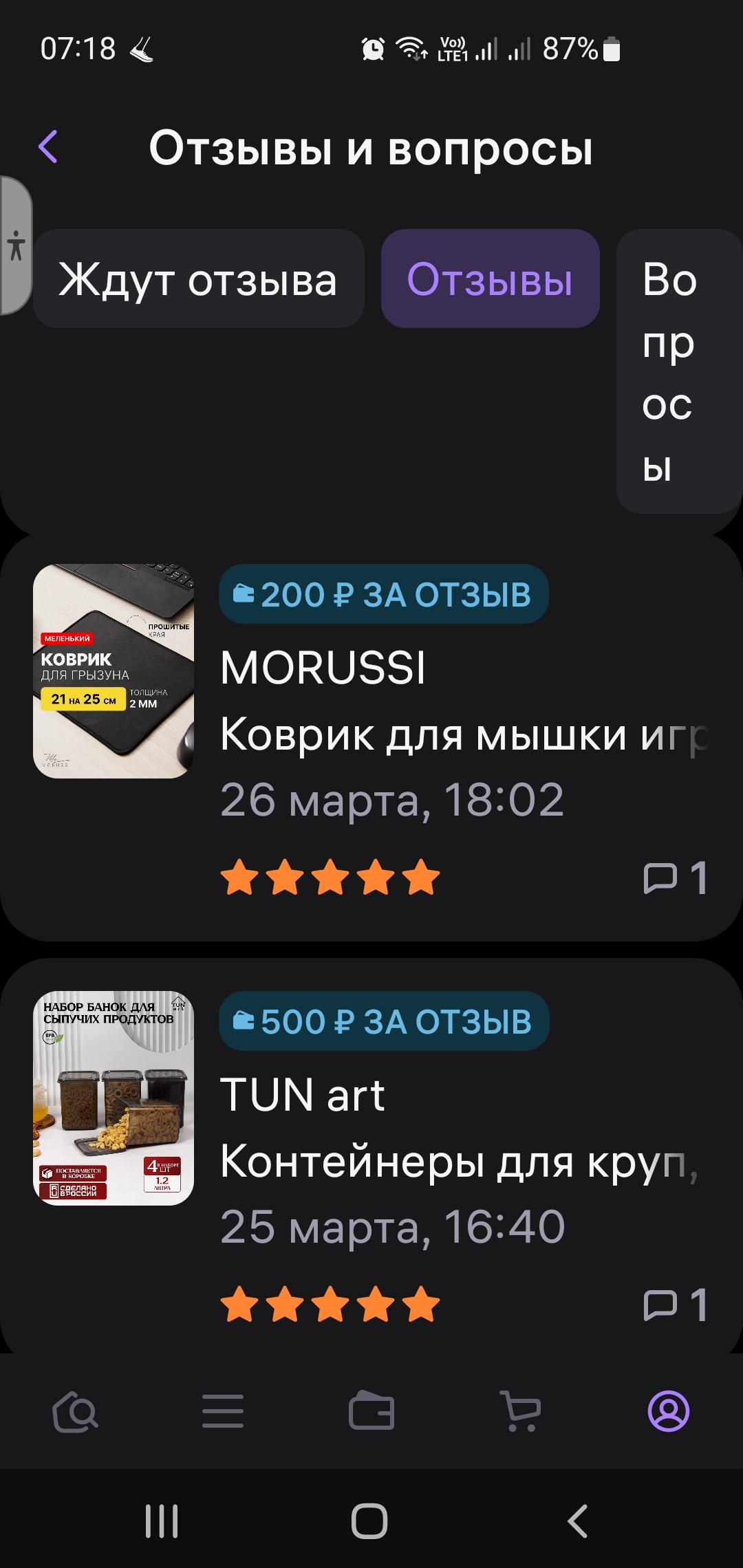Image resolution: width=743 pixels, height=1568 pixels.
Task: Open the accessibility floating button
Action: (15, 246)
